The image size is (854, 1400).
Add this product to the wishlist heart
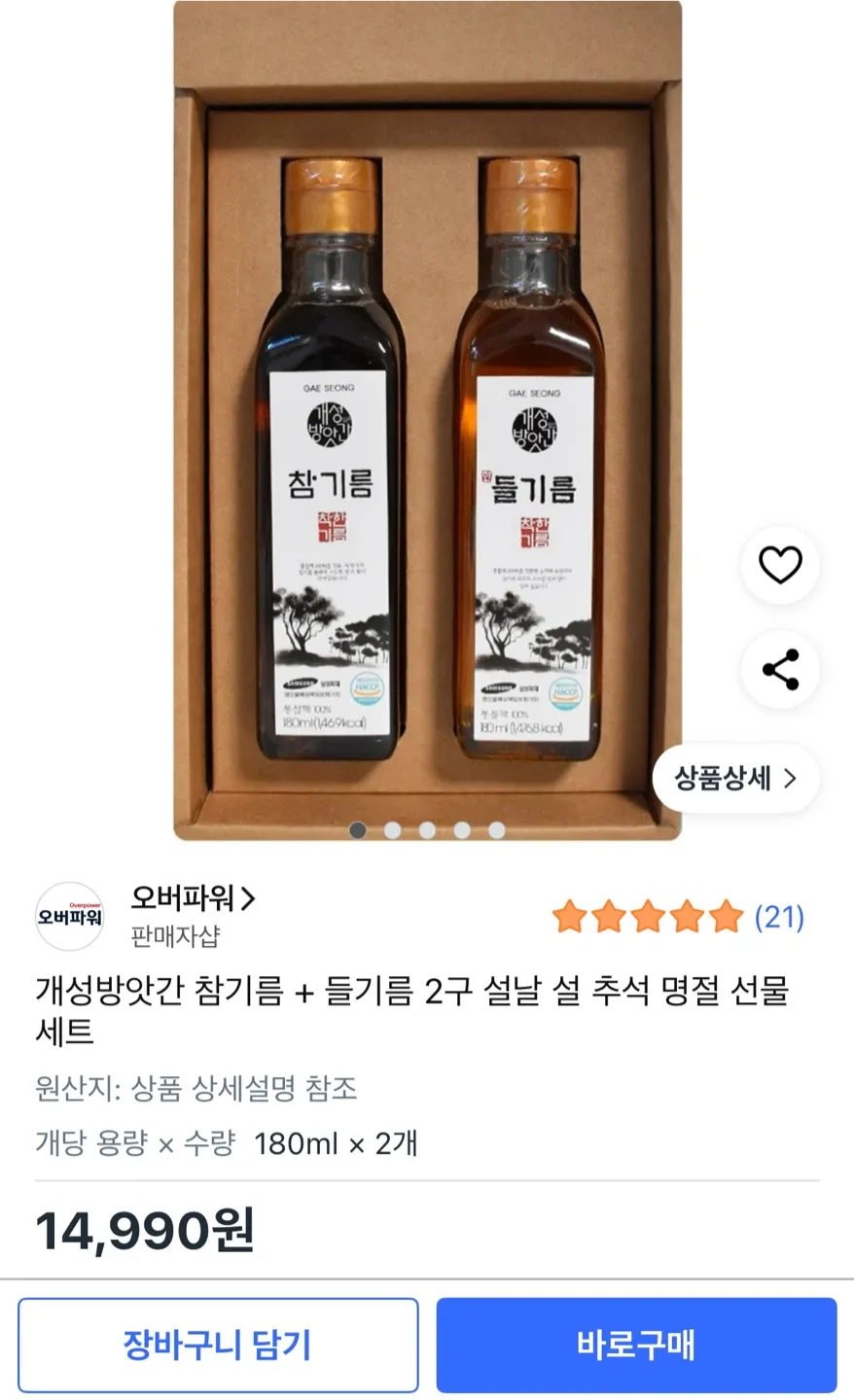point(780,565)
